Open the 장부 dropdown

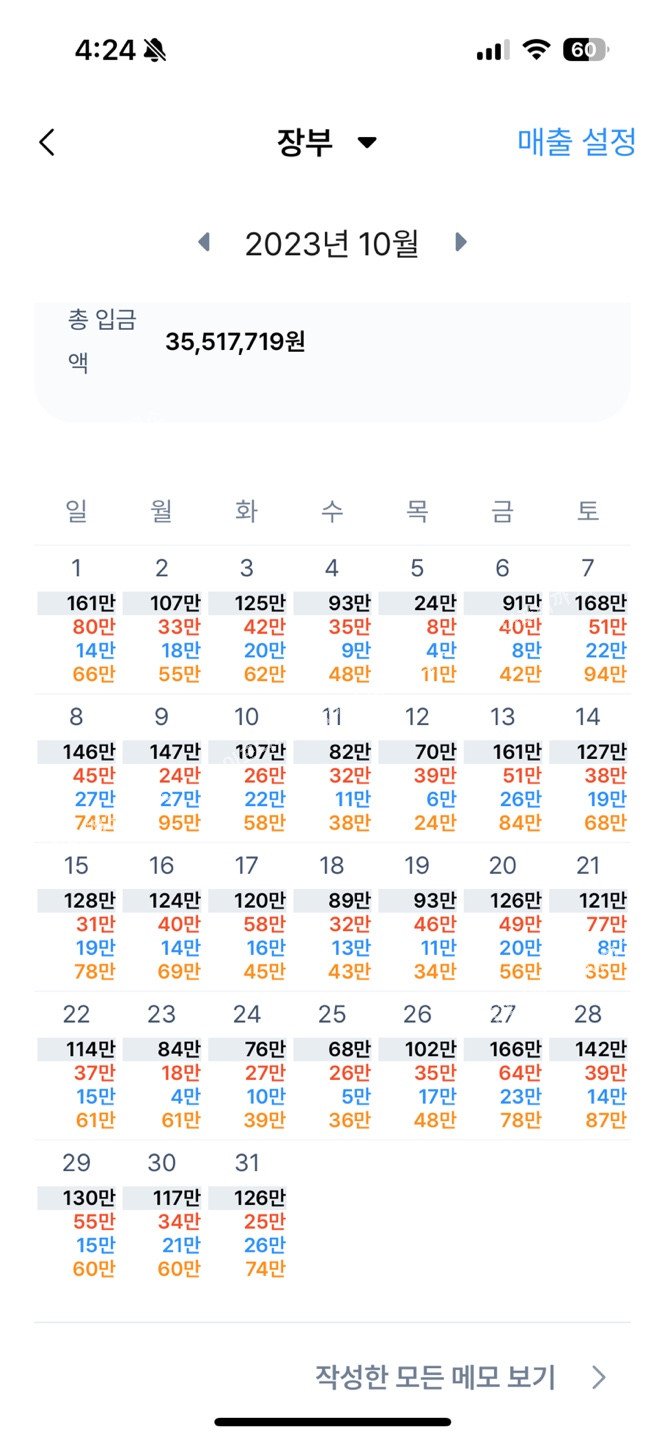tap(327, 143)
